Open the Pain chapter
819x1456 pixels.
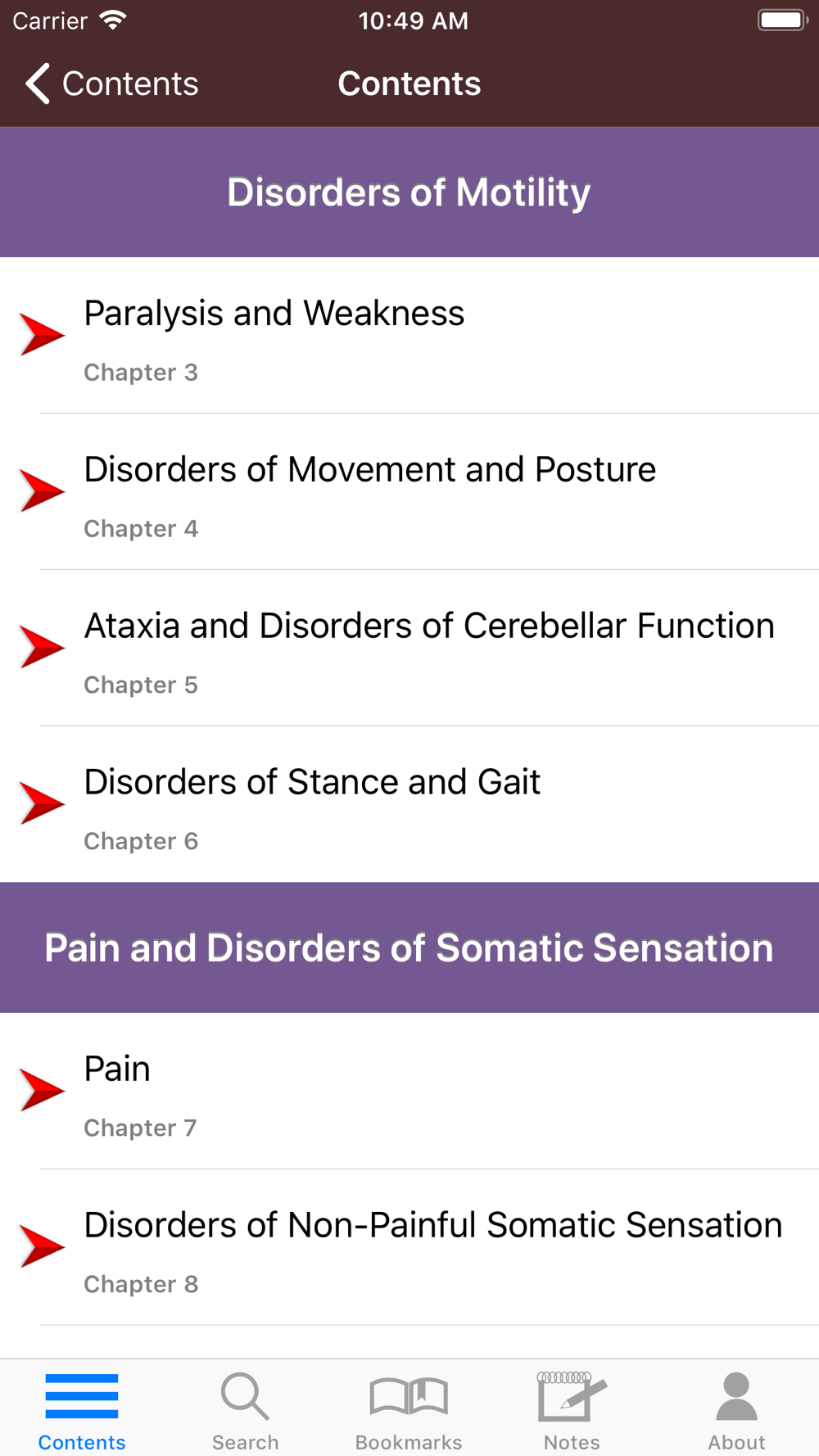coord(409,1092)
